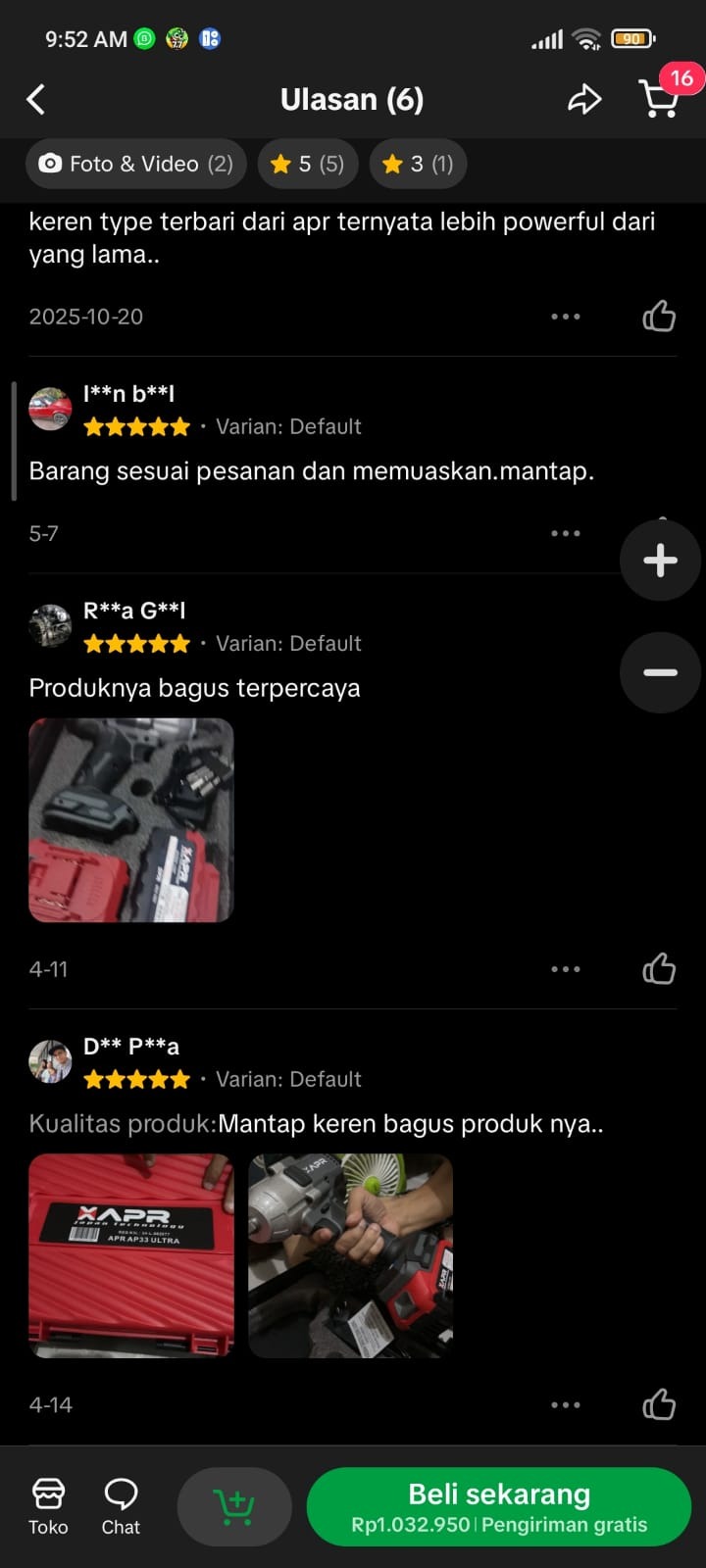706x1568 pixels.
Task: Tap the plus zoom button
Action: pos(660,561)
